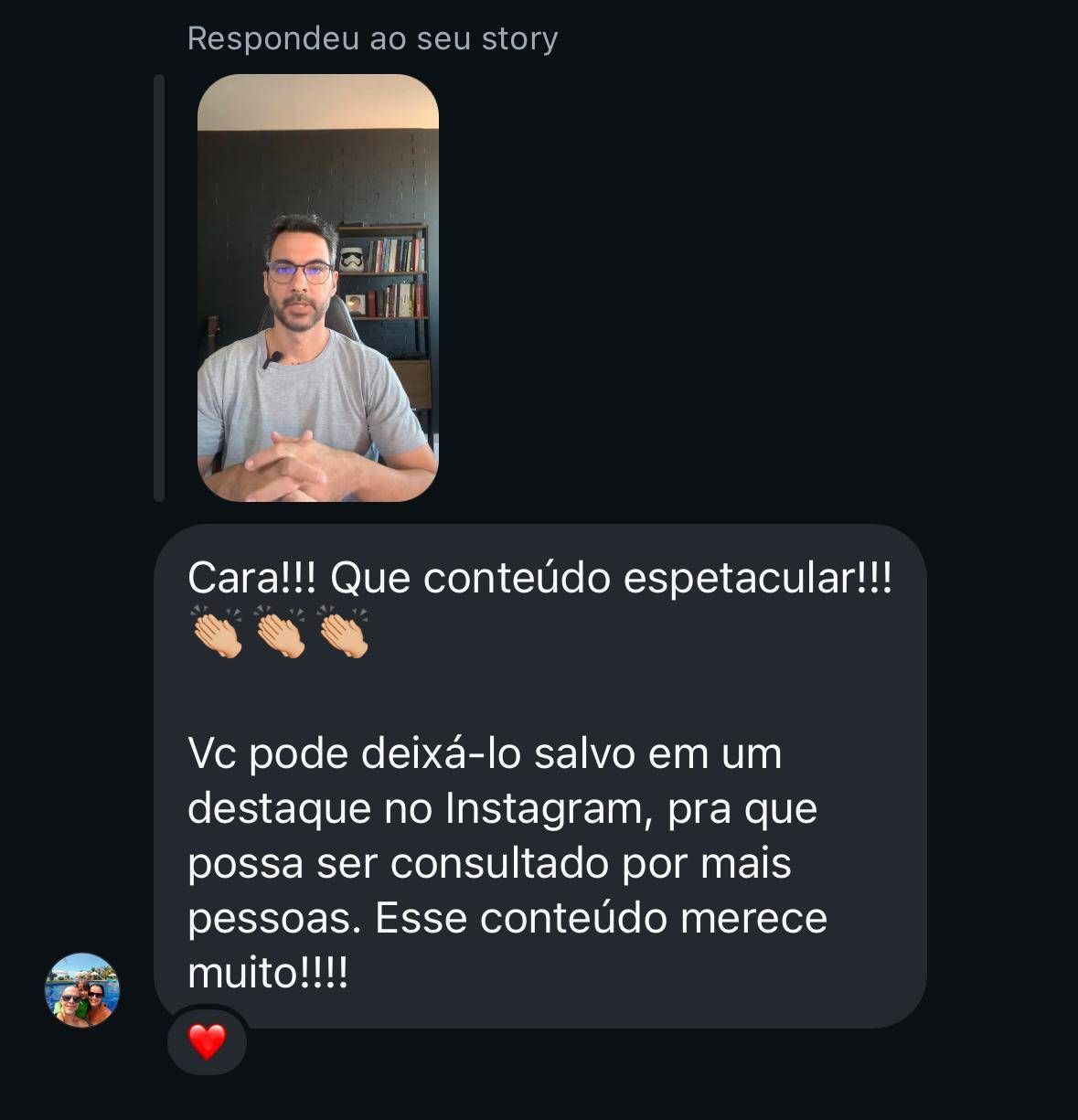
Task: Tap the heart reaction under the message
Action: click(x=207, y=1041)
